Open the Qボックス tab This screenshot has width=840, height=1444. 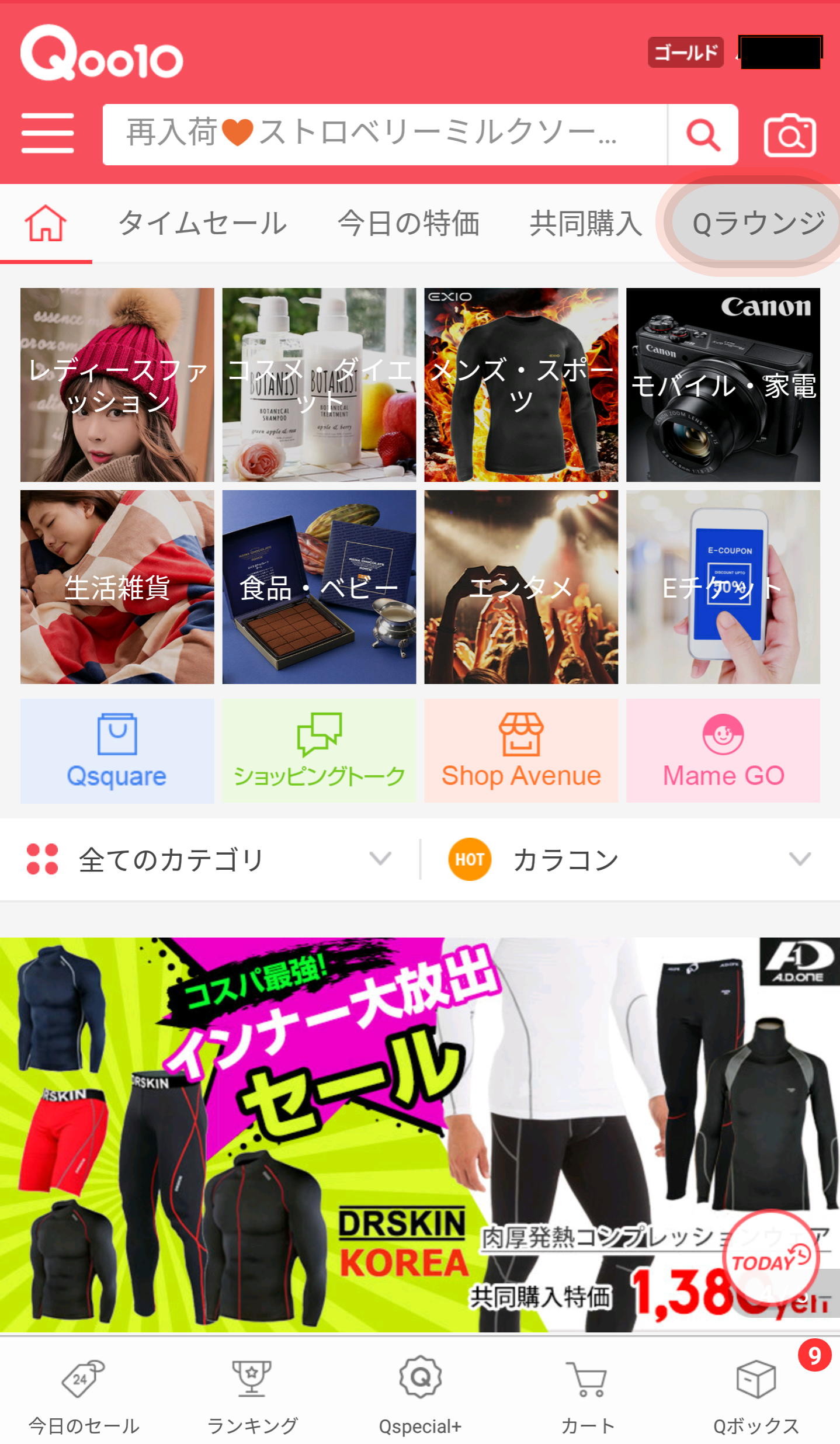click(756, 1396)
